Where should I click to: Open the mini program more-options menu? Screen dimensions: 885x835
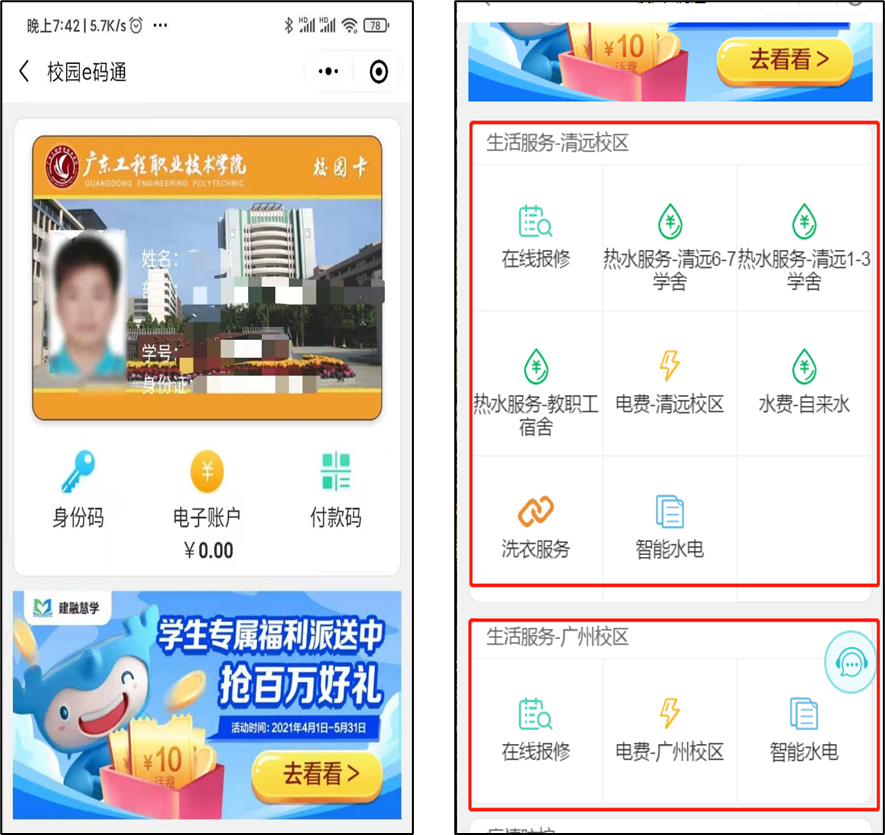pos(328,72)
